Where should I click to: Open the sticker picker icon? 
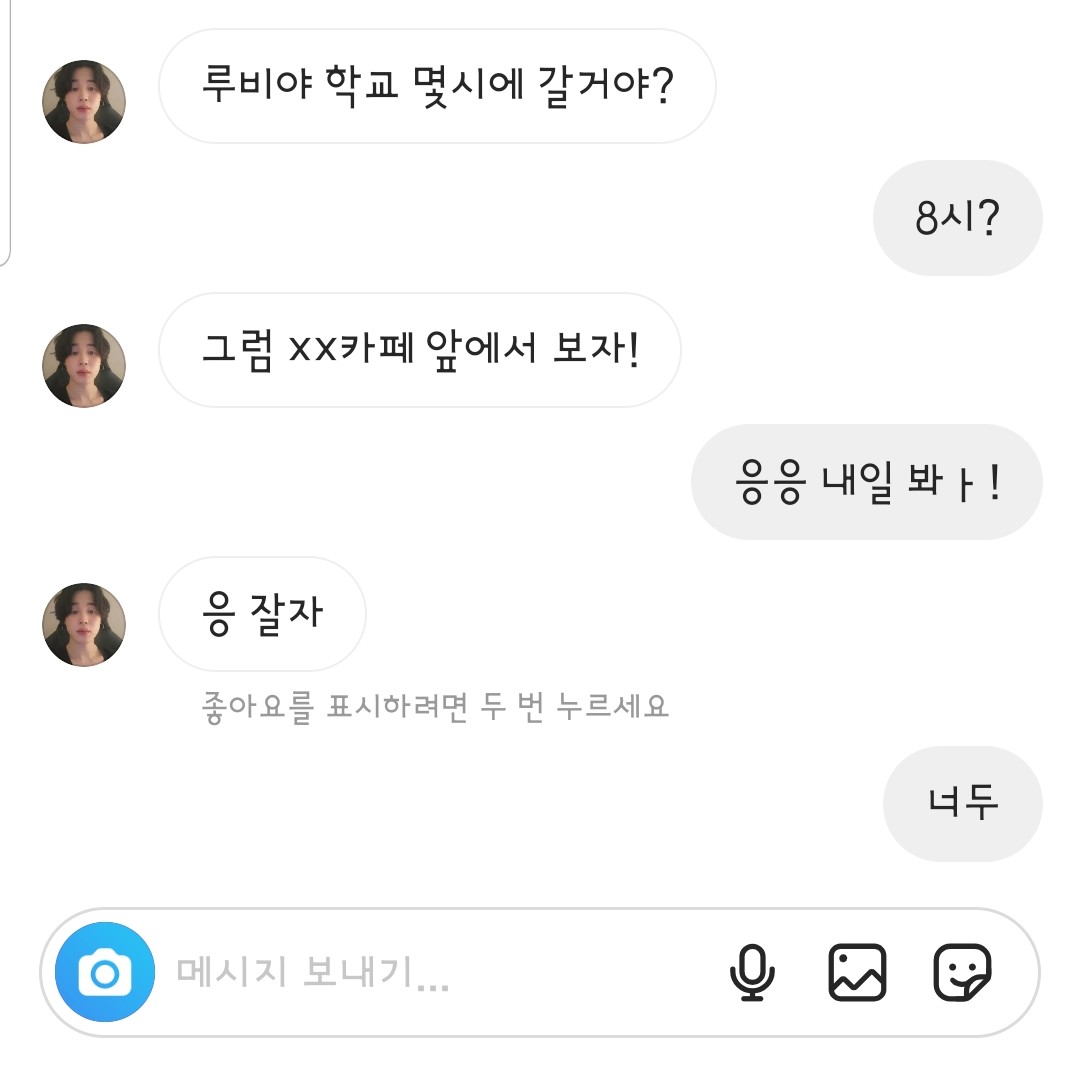click(962, 972)
